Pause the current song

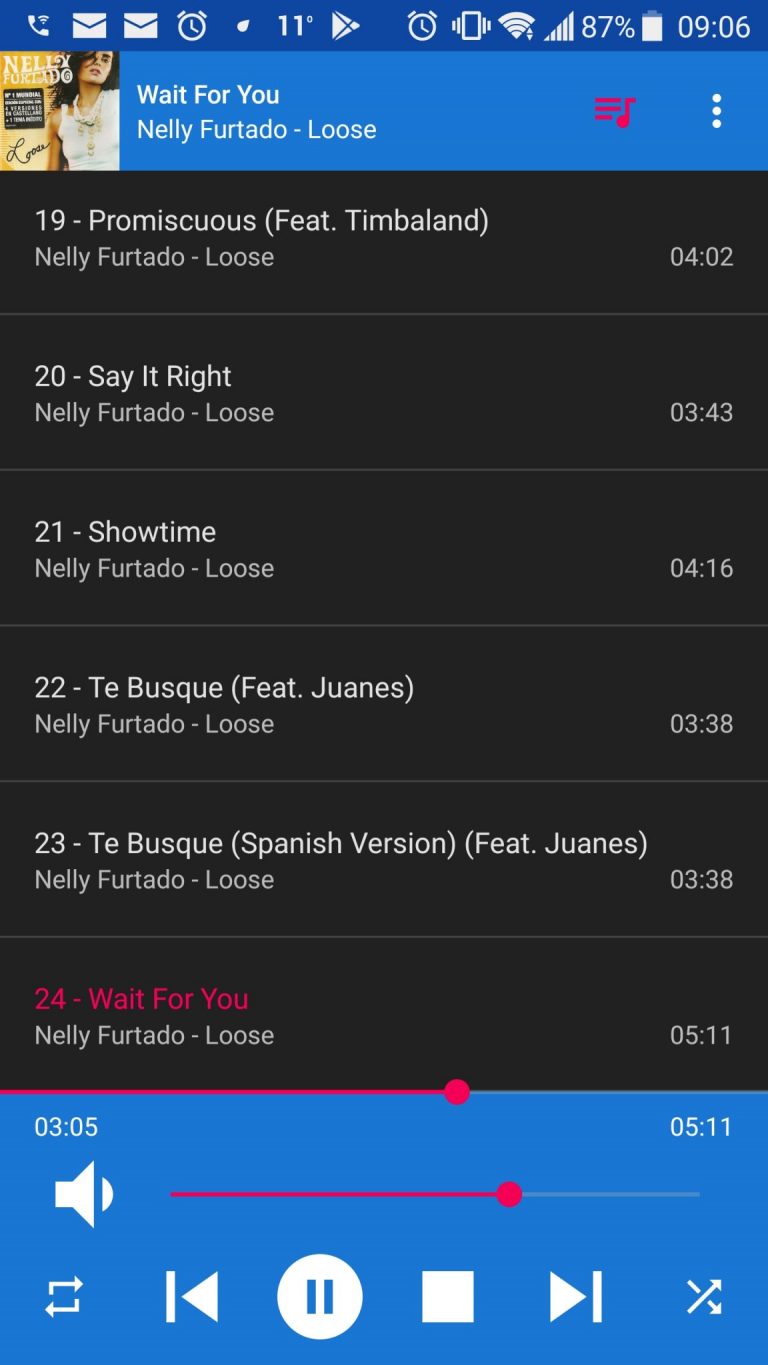[320, 1297]
